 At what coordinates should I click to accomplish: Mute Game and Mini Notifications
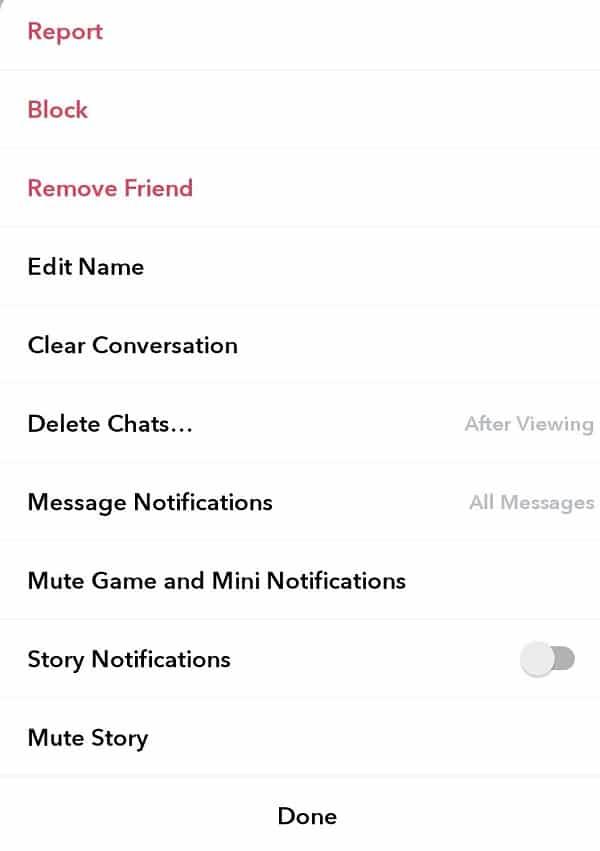216,581
